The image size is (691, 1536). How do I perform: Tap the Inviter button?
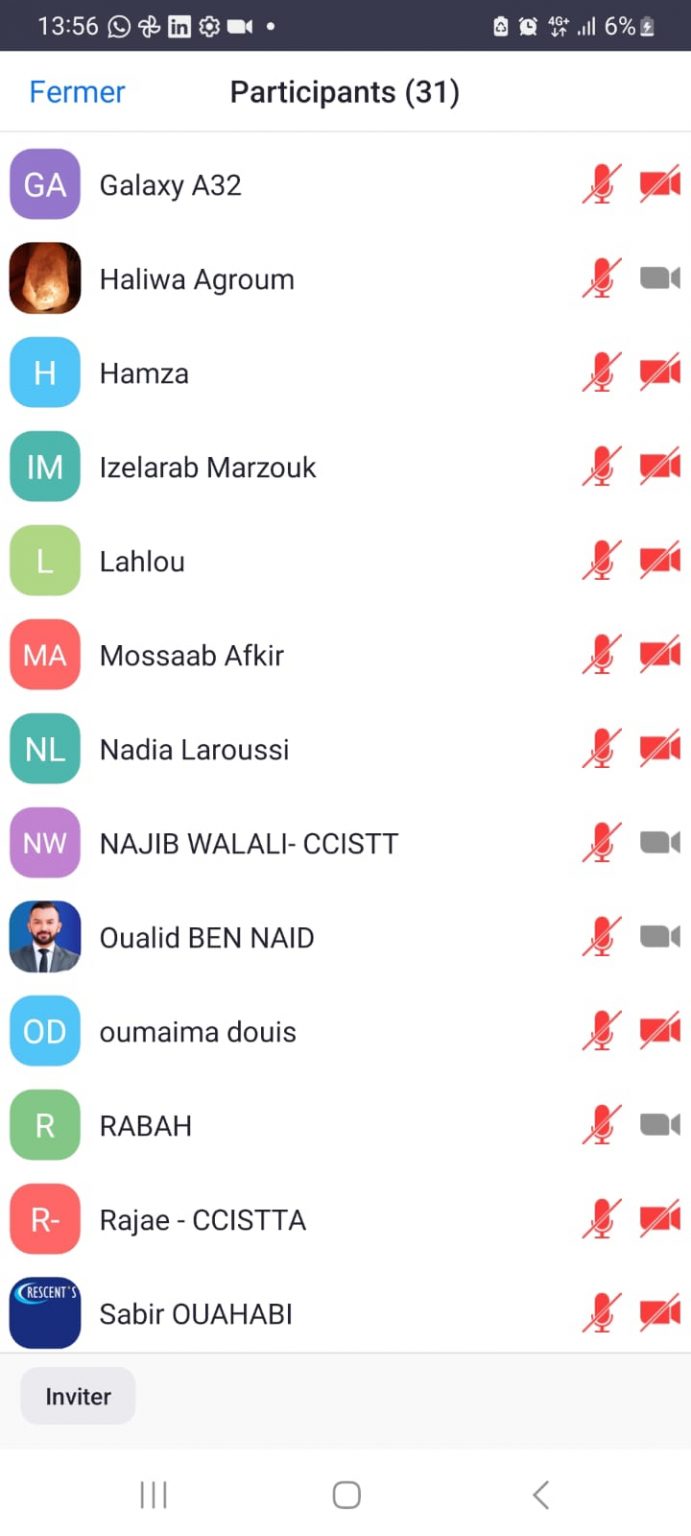coord(78,1396)
